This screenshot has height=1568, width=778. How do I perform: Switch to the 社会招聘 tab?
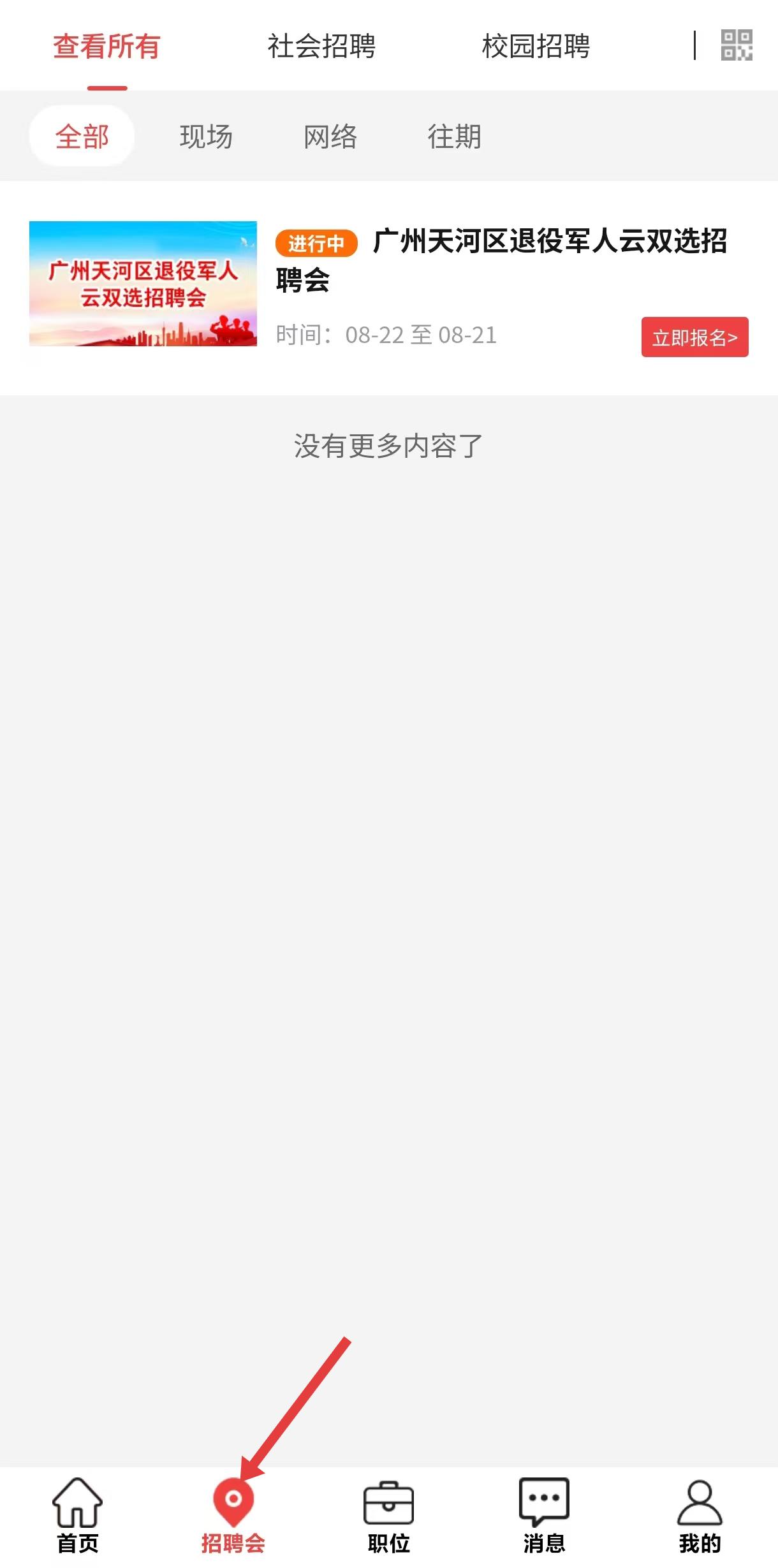(x=321, y=46)
